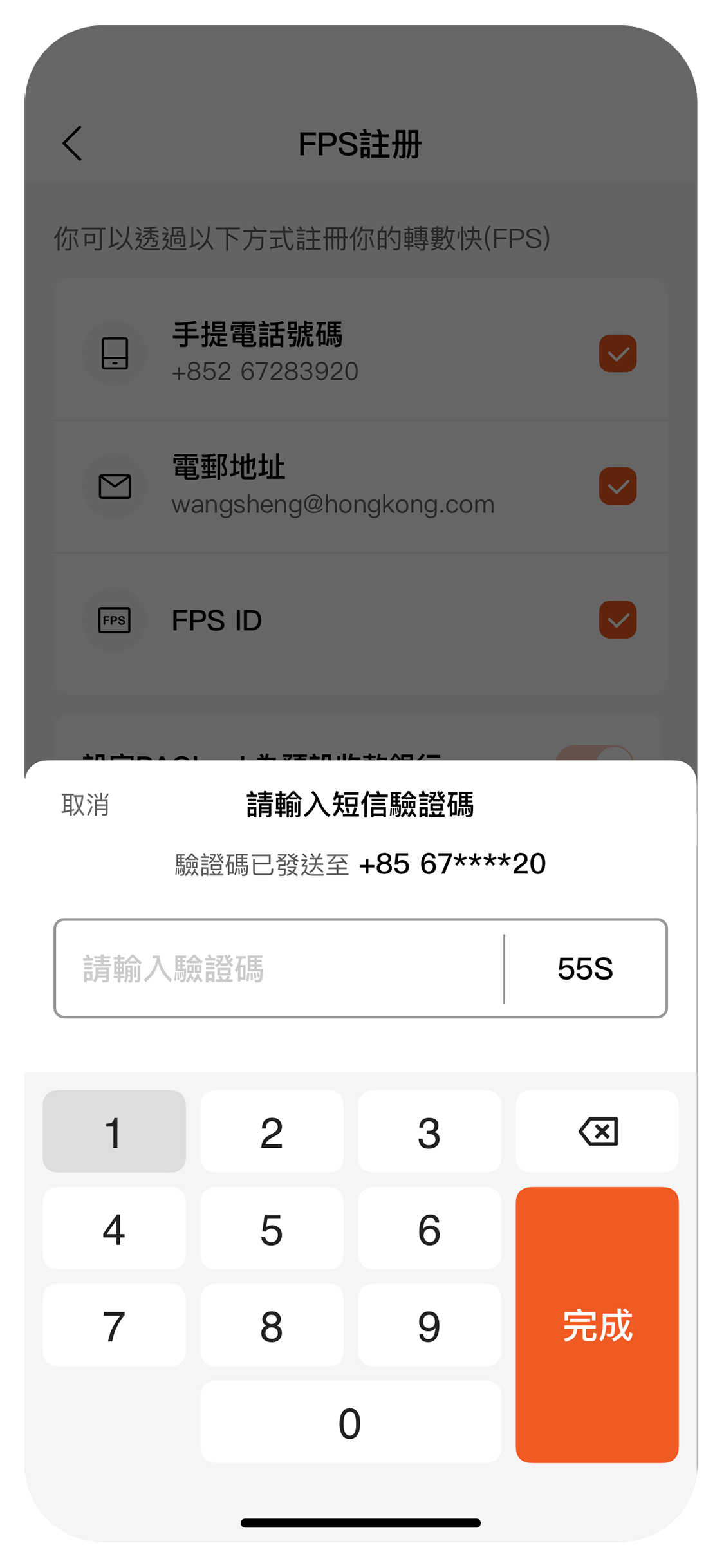Enter digit 5 on the keypad
The height and width of the screenshot is (1568, 724).
272,1228
